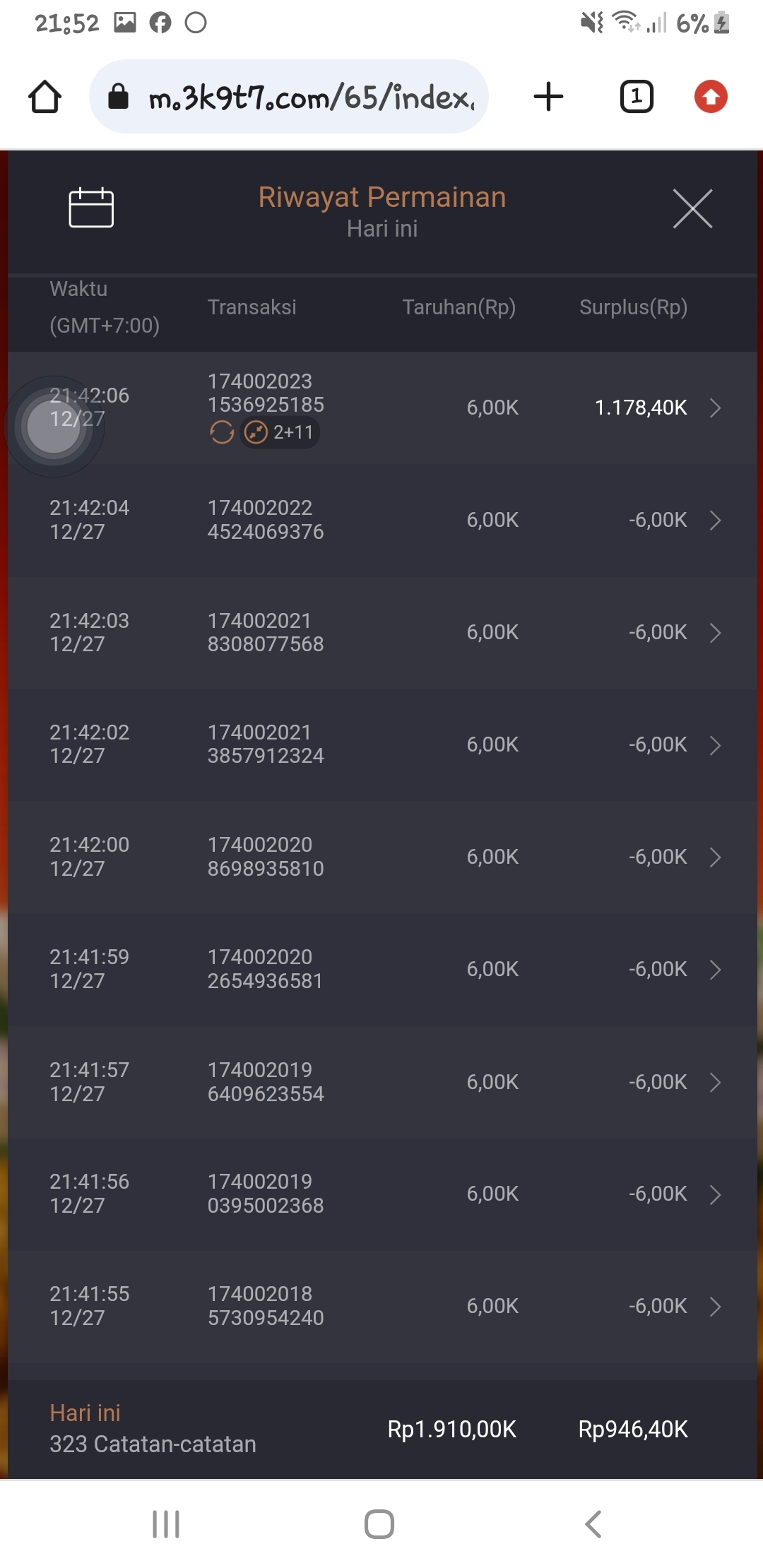Viewport: 763px width, 1568px height.
Task: Go back using the system navigation bar
Action: coord(593,1524)
